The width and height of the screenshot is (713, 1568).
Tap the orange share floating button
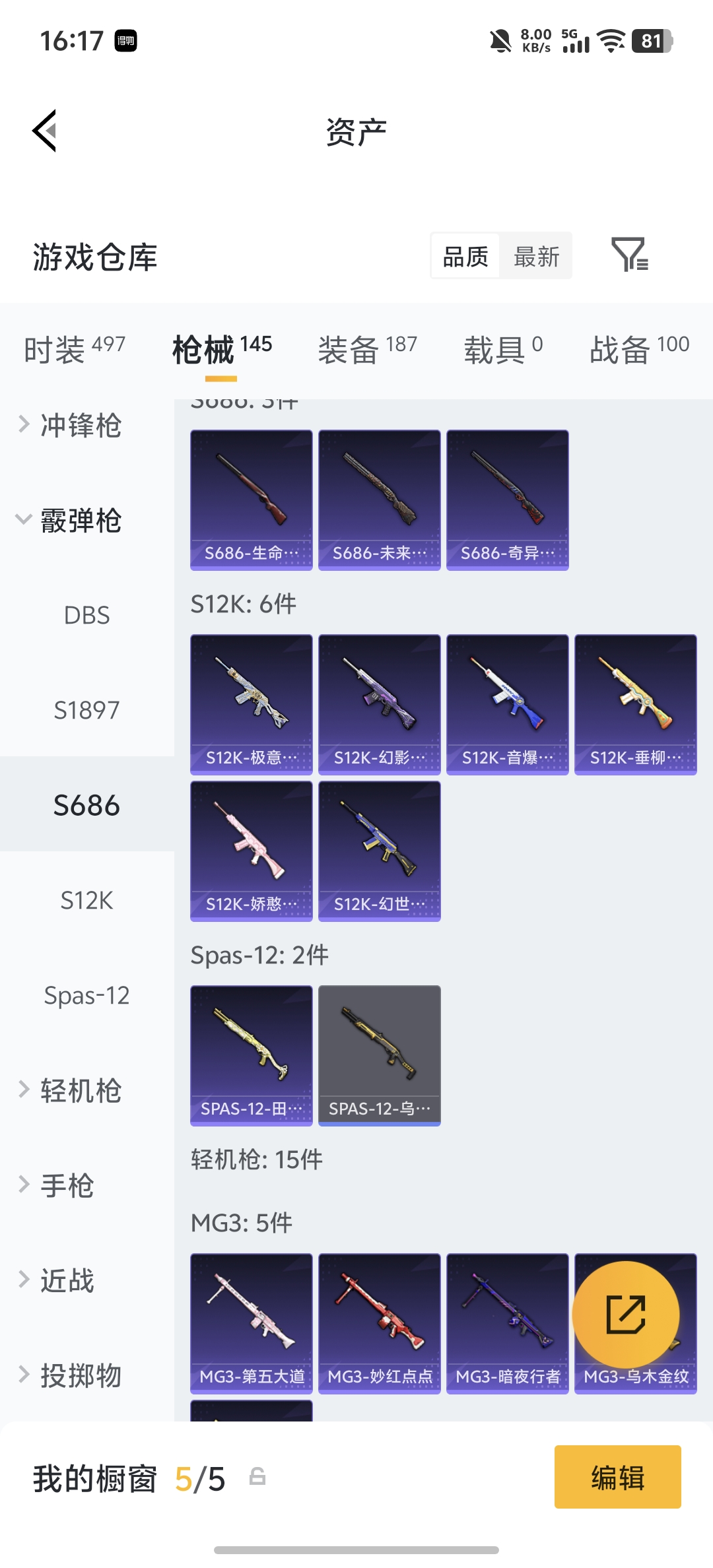point(625,1315)
